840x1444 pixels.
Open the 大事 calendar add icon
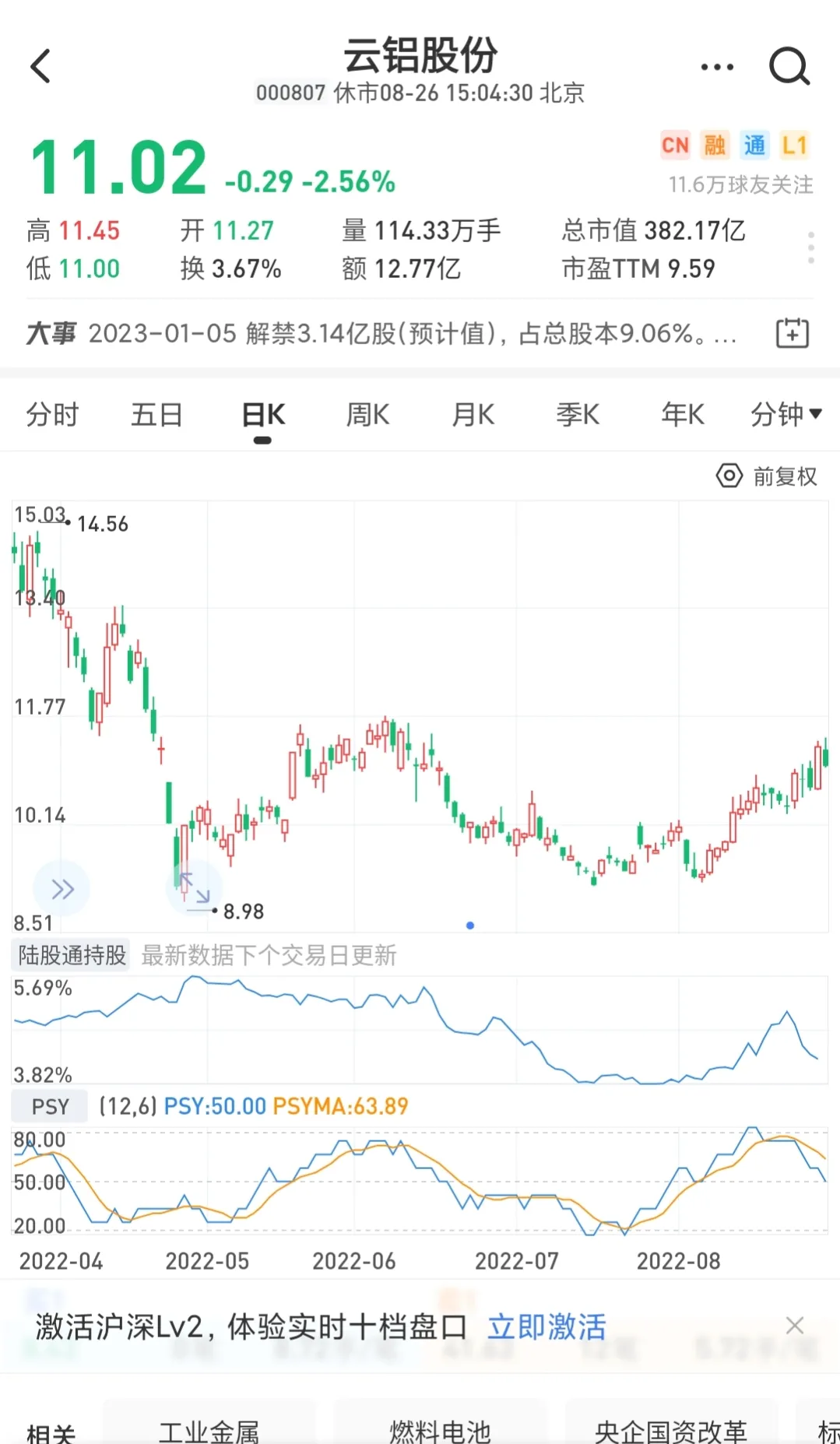pos(793,333)
